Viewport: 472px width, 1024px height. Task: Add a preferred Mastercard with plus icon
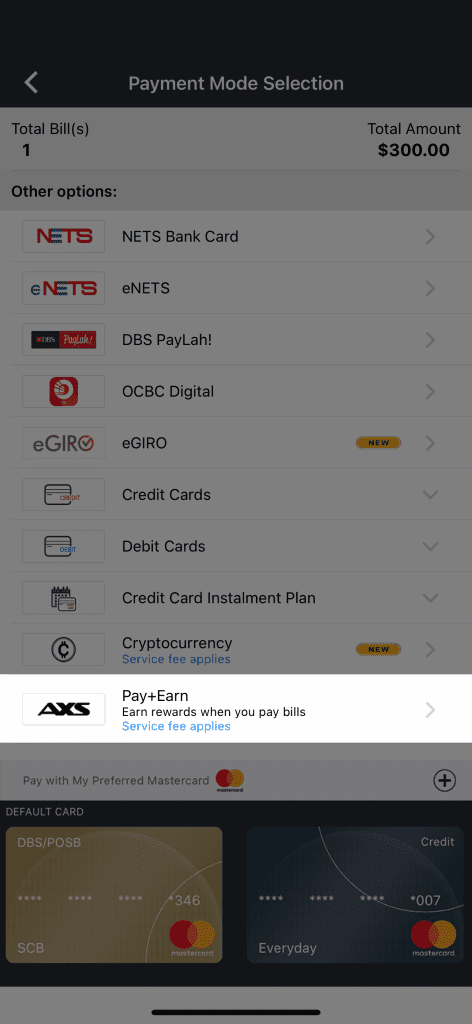click(x=445, y=780)
